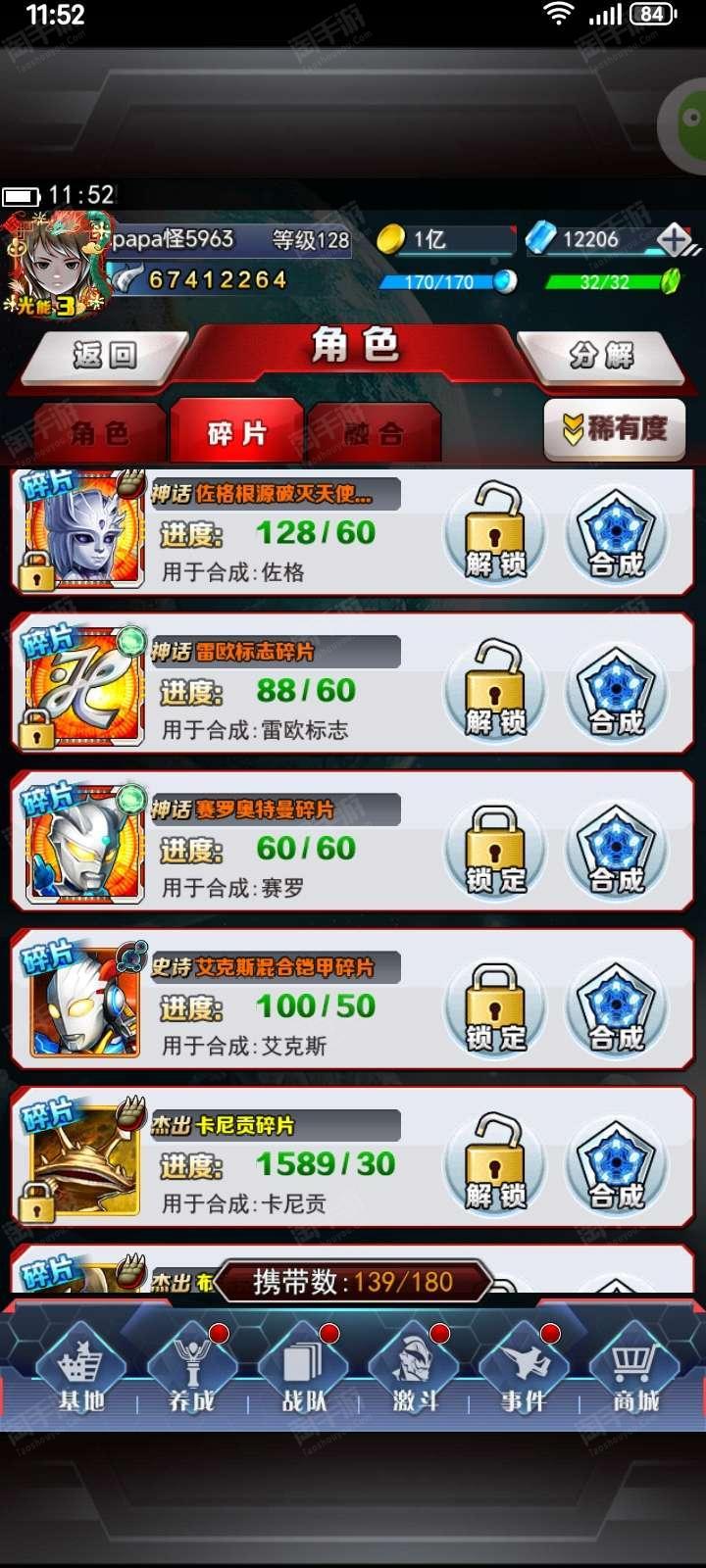706x1568 pixels.
Task: Switch to the 融合 fusion tab
Action: coord(374,432)
